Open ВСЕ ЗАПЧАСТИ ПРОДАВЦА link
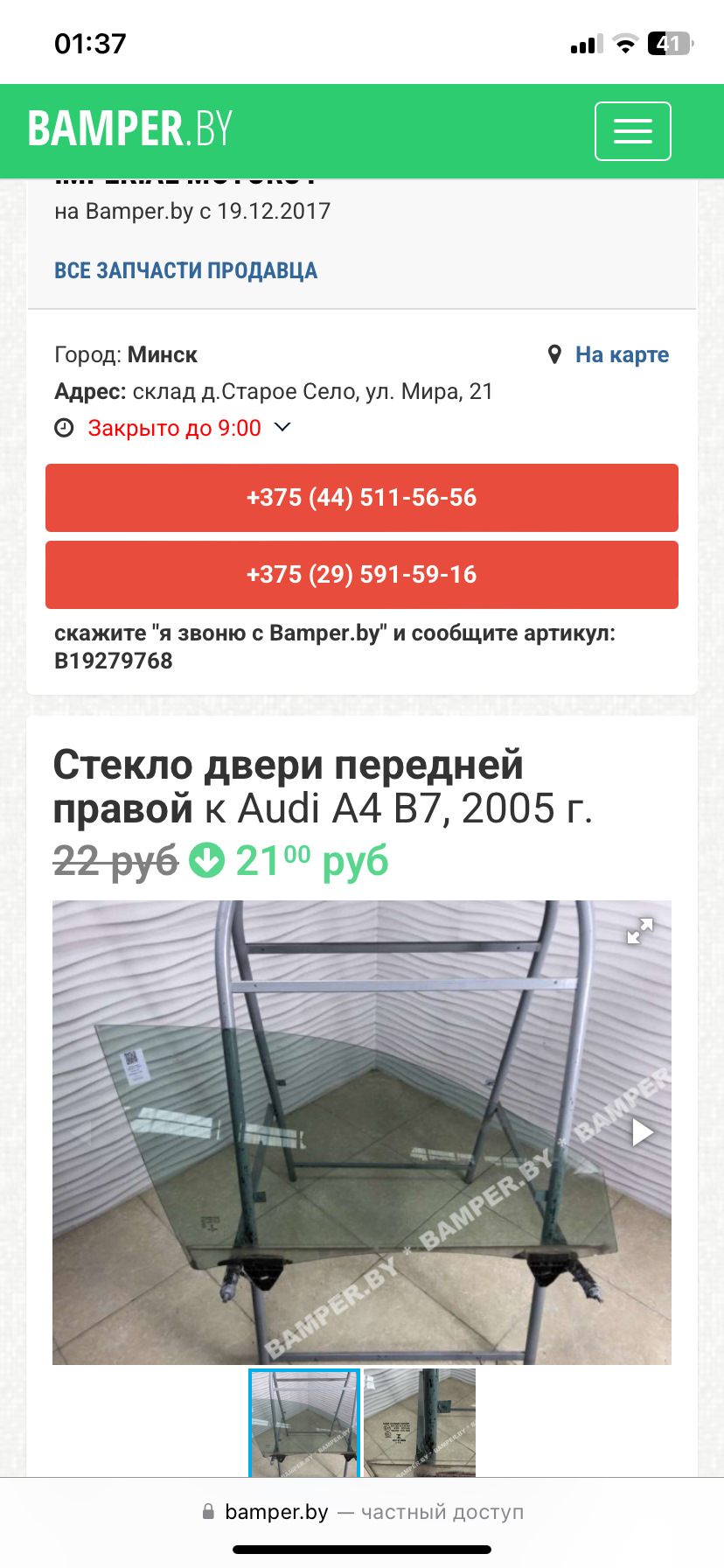The width and height of the screenshot is (724, 1568). tap(185, 270)
